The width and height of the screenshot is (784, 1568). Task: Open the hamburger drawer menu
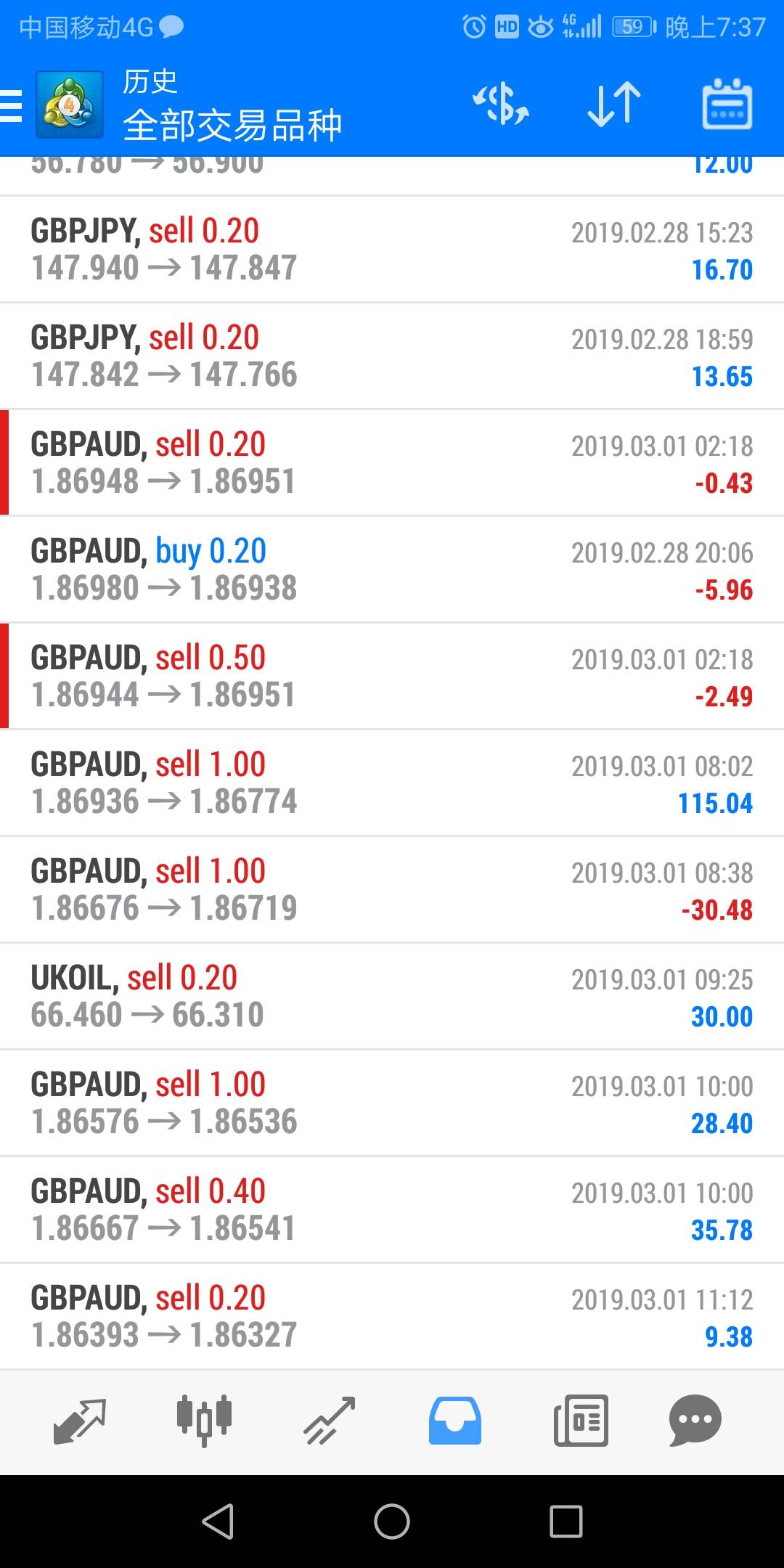[12, 106]
